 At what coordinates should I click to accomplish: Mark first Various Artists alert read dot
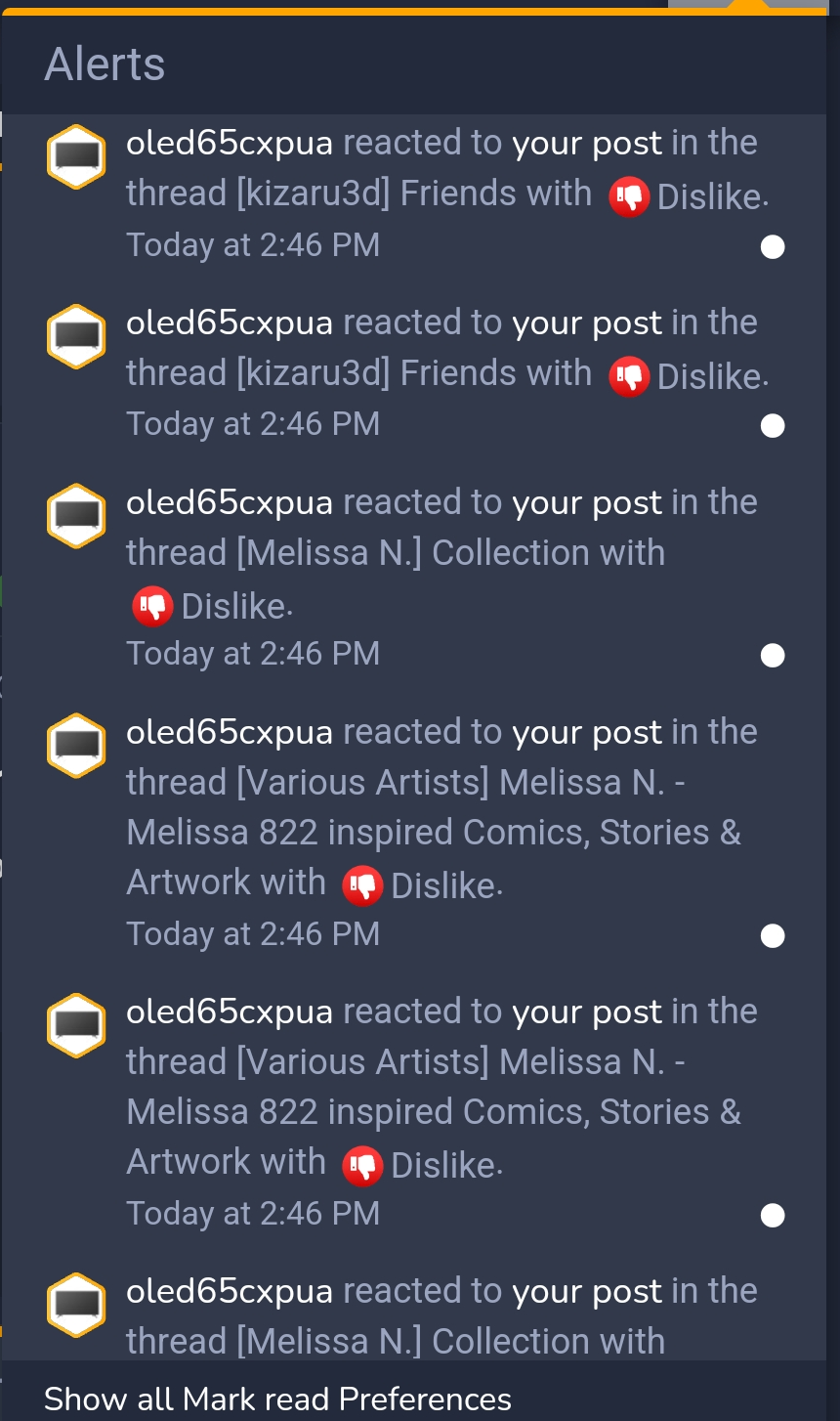772,936
